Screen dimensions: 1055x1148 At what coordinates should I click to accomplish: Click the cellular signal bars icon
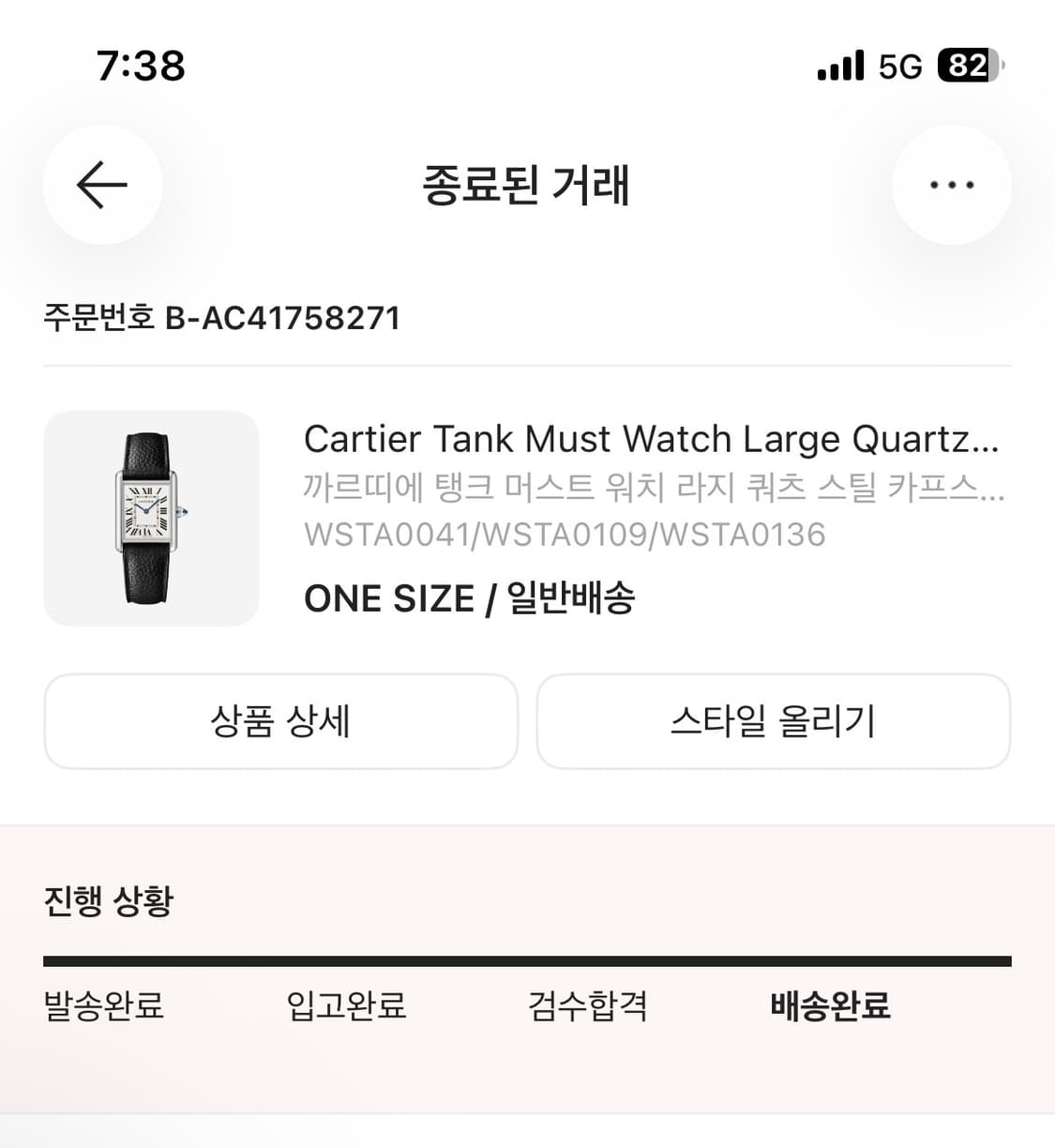click(x=839, y=65)
